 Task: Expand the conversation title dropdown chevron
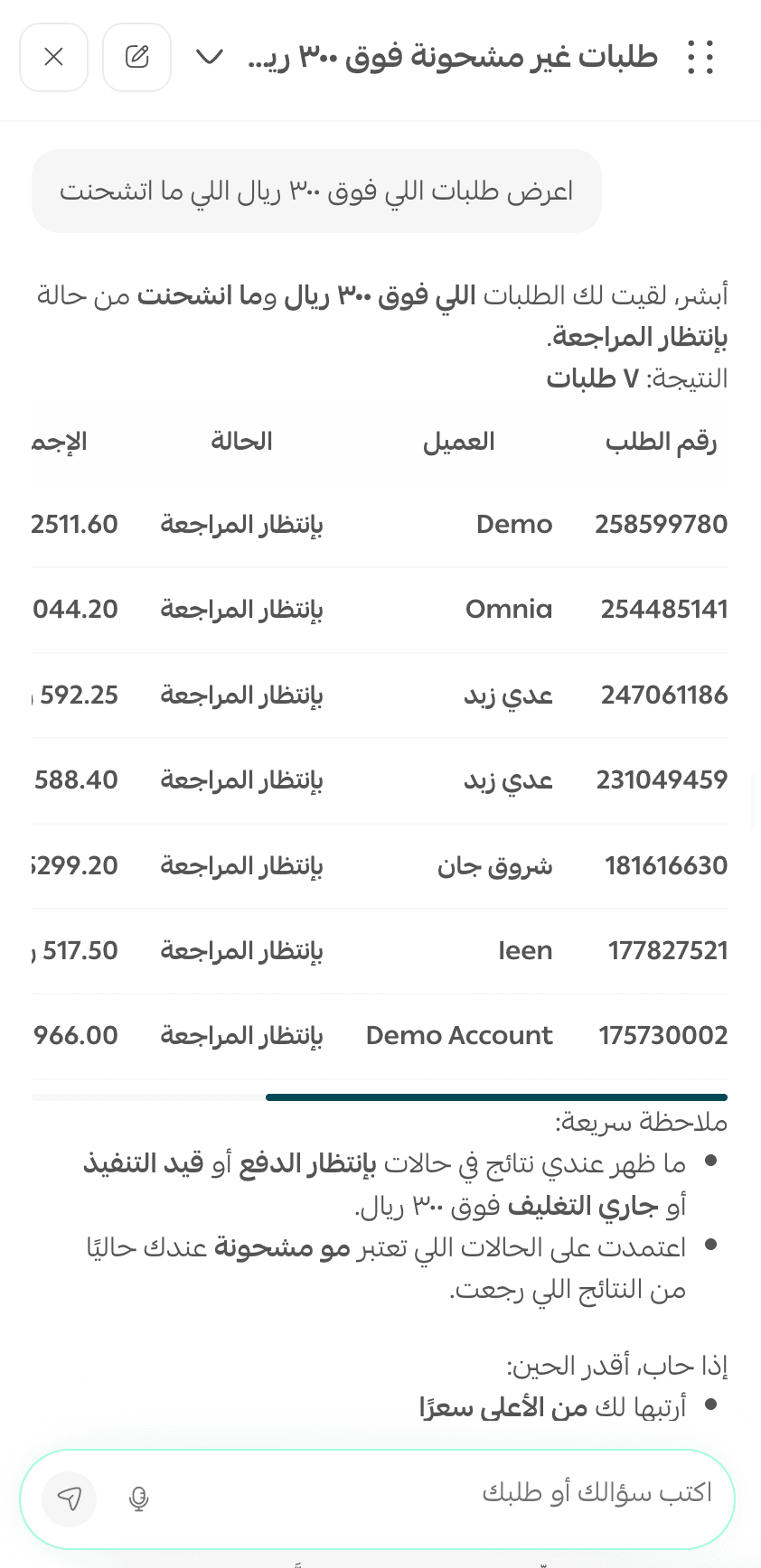pyautogui.click(x=210, y=58)
